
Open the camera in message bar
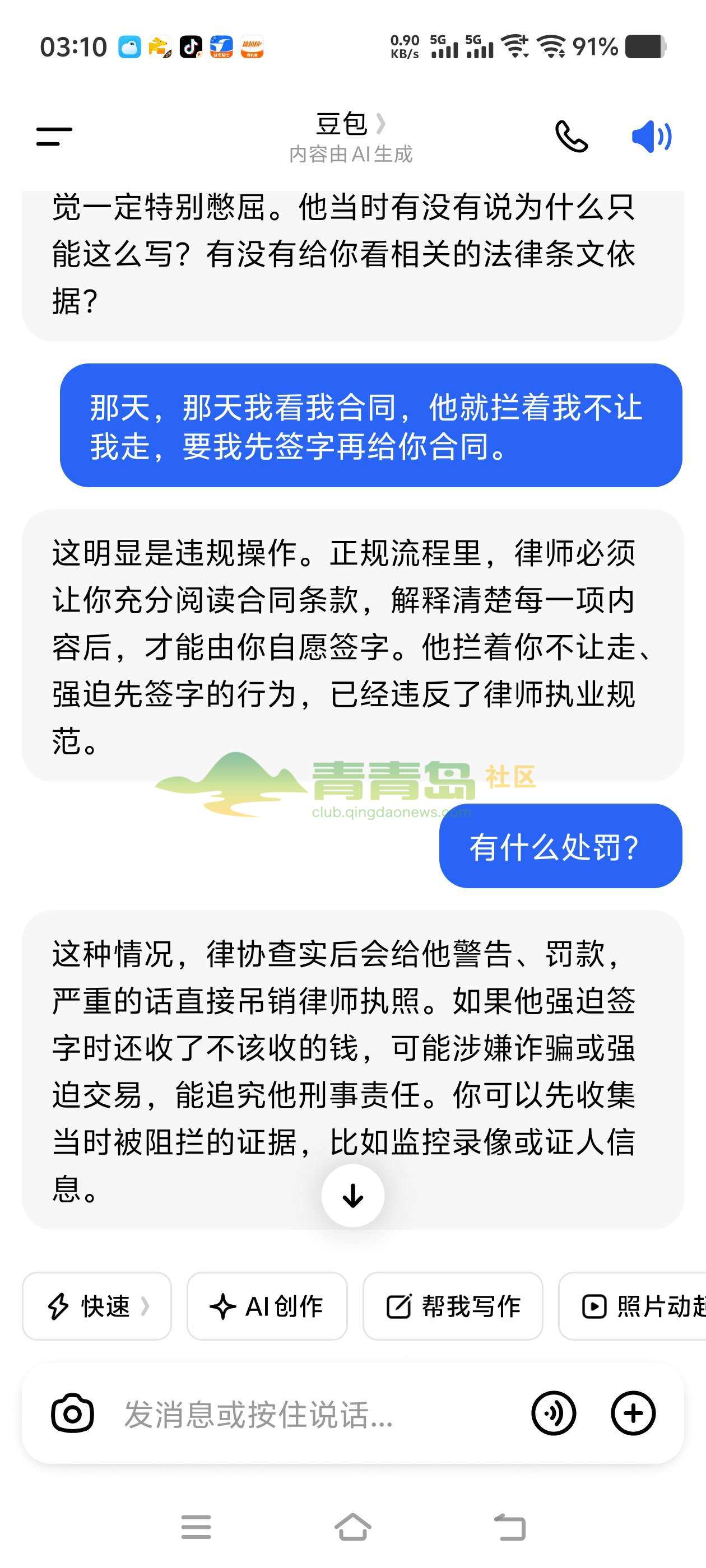pyautogui.click(x=72, y=1413)
